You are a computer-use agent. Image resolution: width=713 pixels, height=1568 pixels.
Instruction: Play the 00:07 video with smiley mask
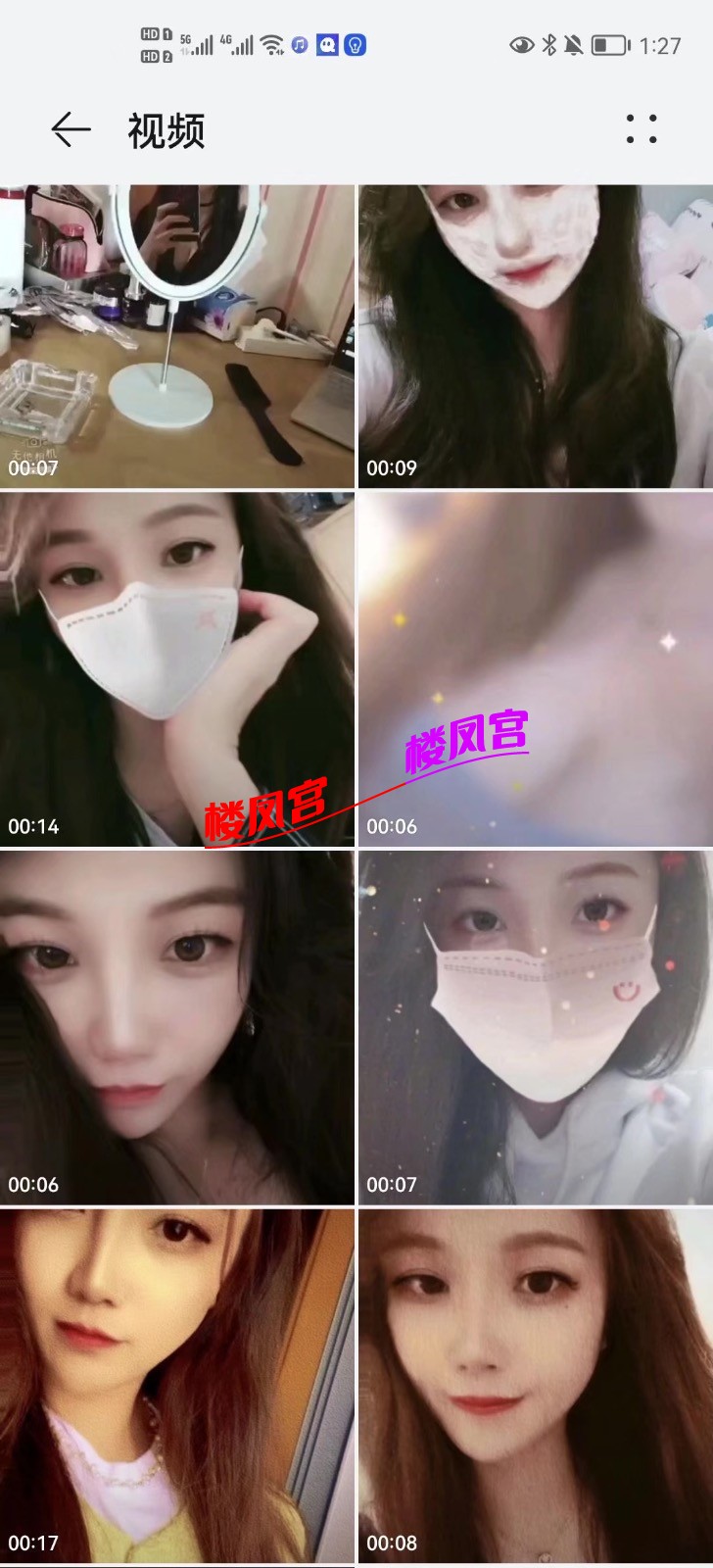click(x=535, y=1027)
